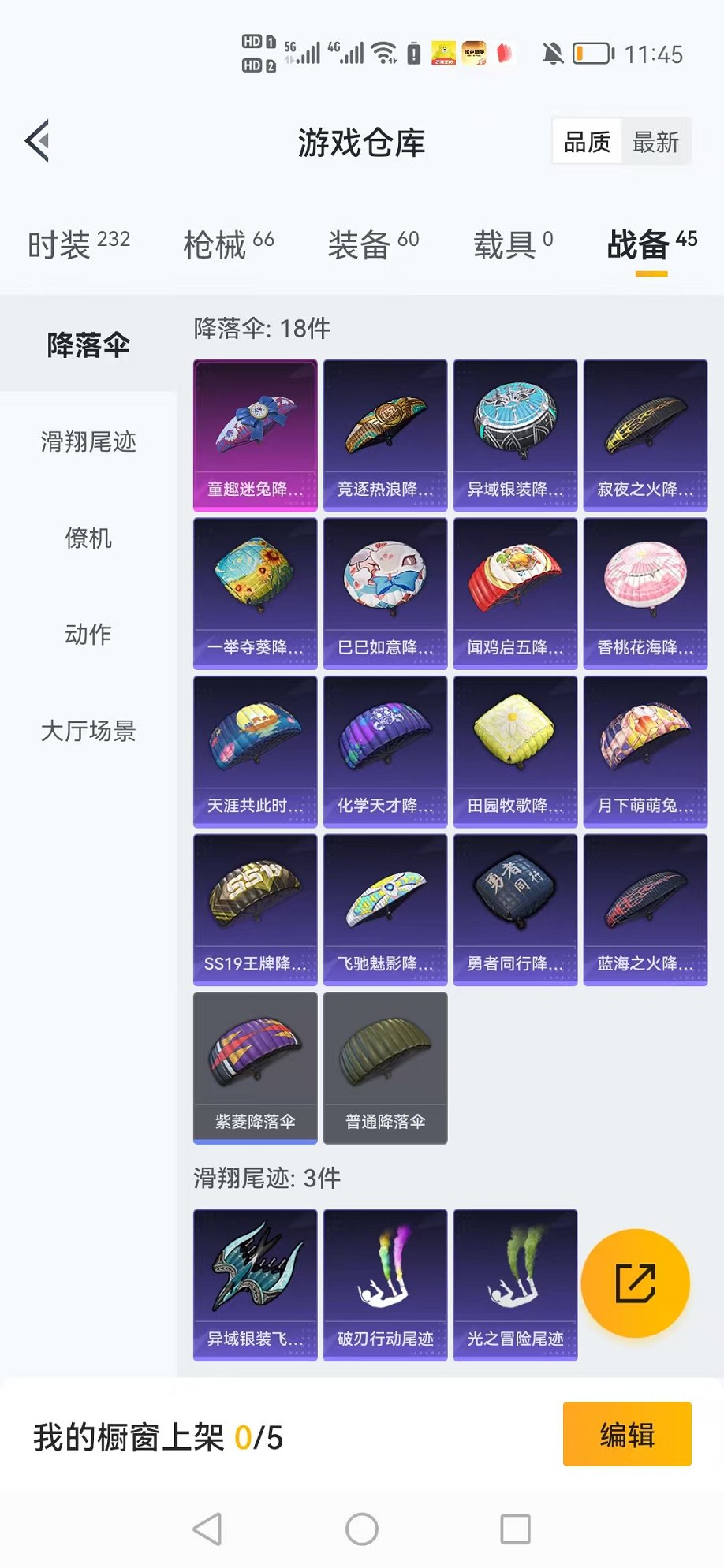The height and width of the screenshot is (1568, 724).
Task: Tap the 编辑 button
Action: tap(627, 1434)
